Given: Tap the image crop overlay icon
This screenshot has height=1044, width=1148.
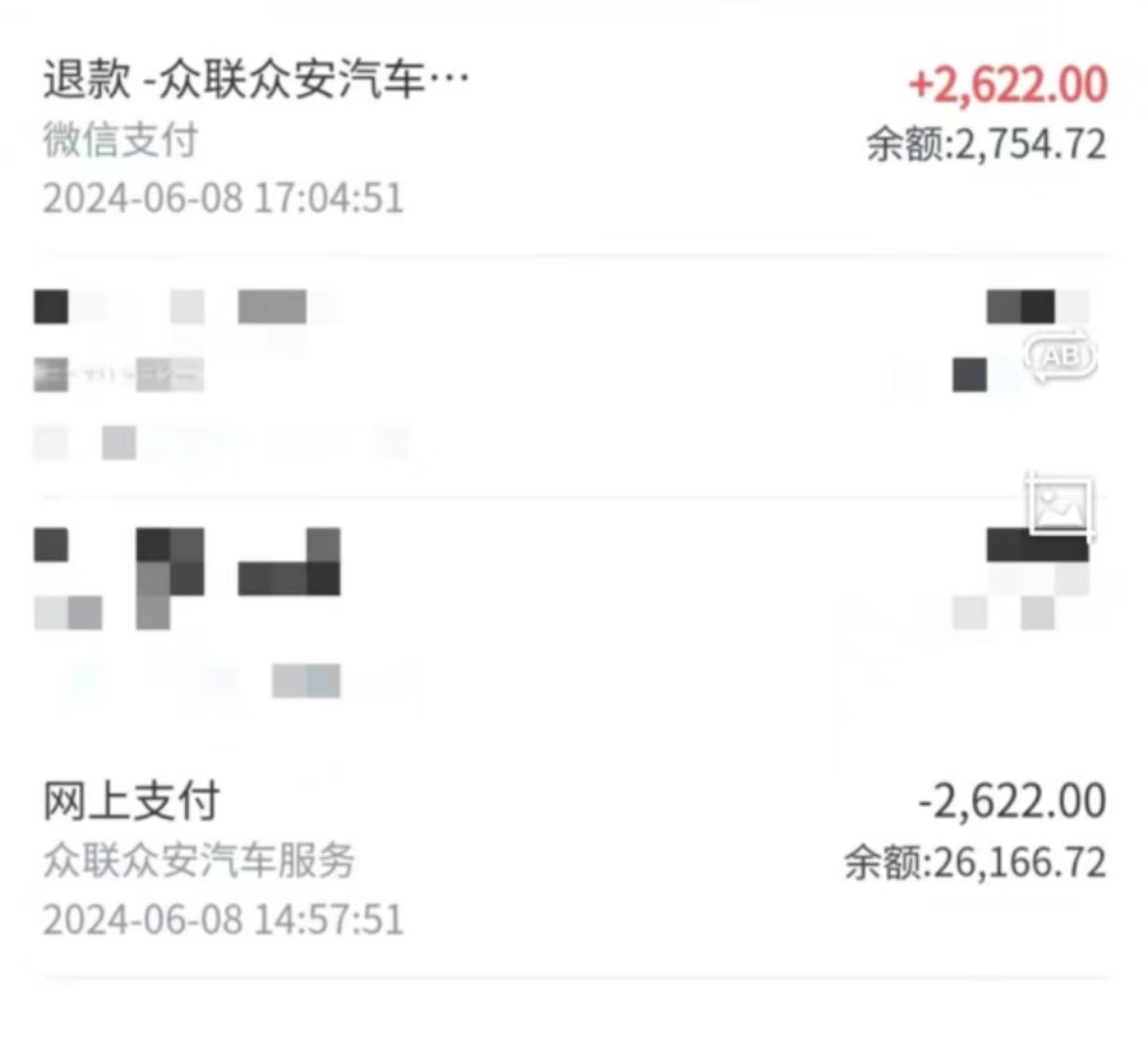Looking at the screenshot, I should point(1060,506).
